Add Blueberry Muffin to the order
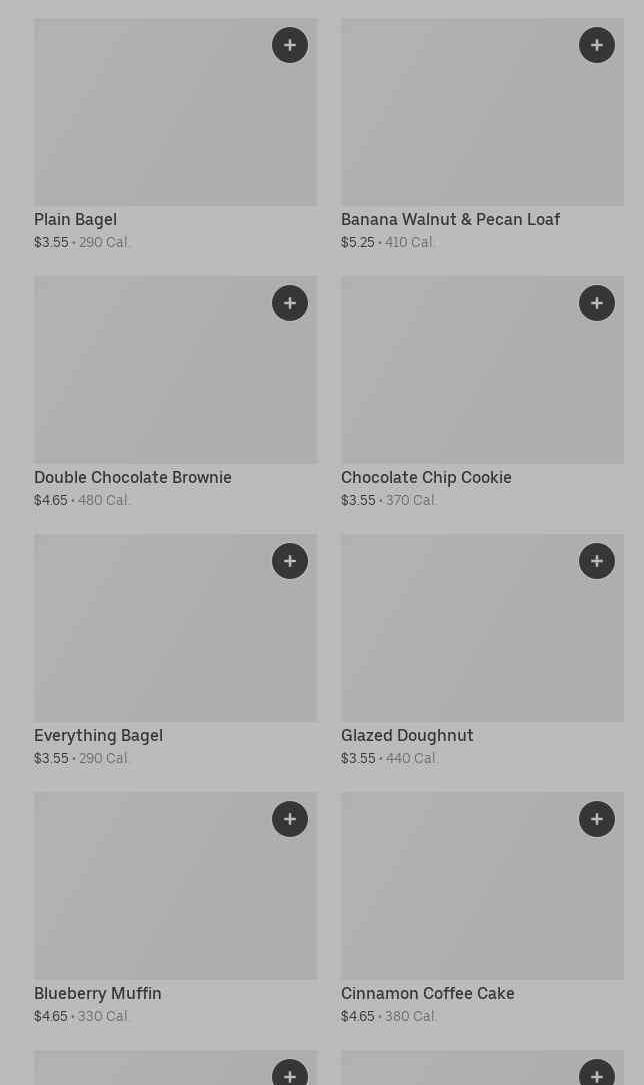 pos(290,819)
